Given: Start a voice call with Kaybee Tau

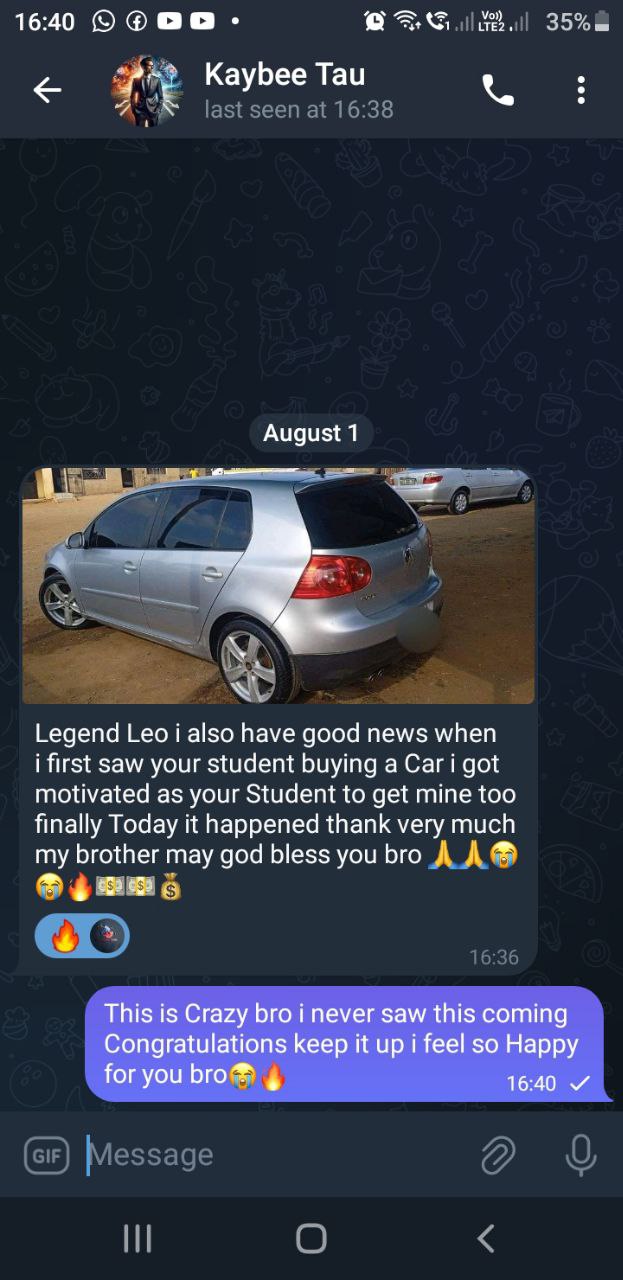Looking at the screenshot, I should (498, 91).
